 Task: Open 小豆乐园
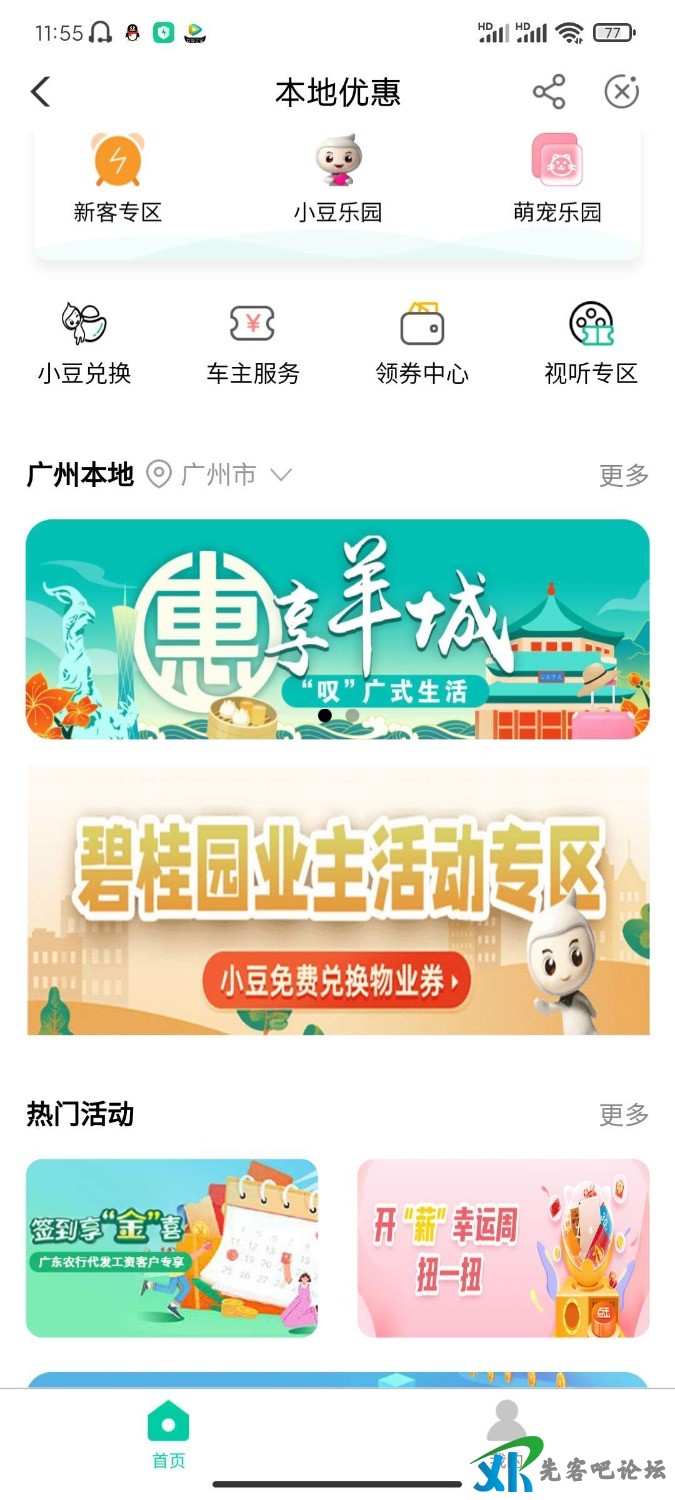[x=338, y=180]
